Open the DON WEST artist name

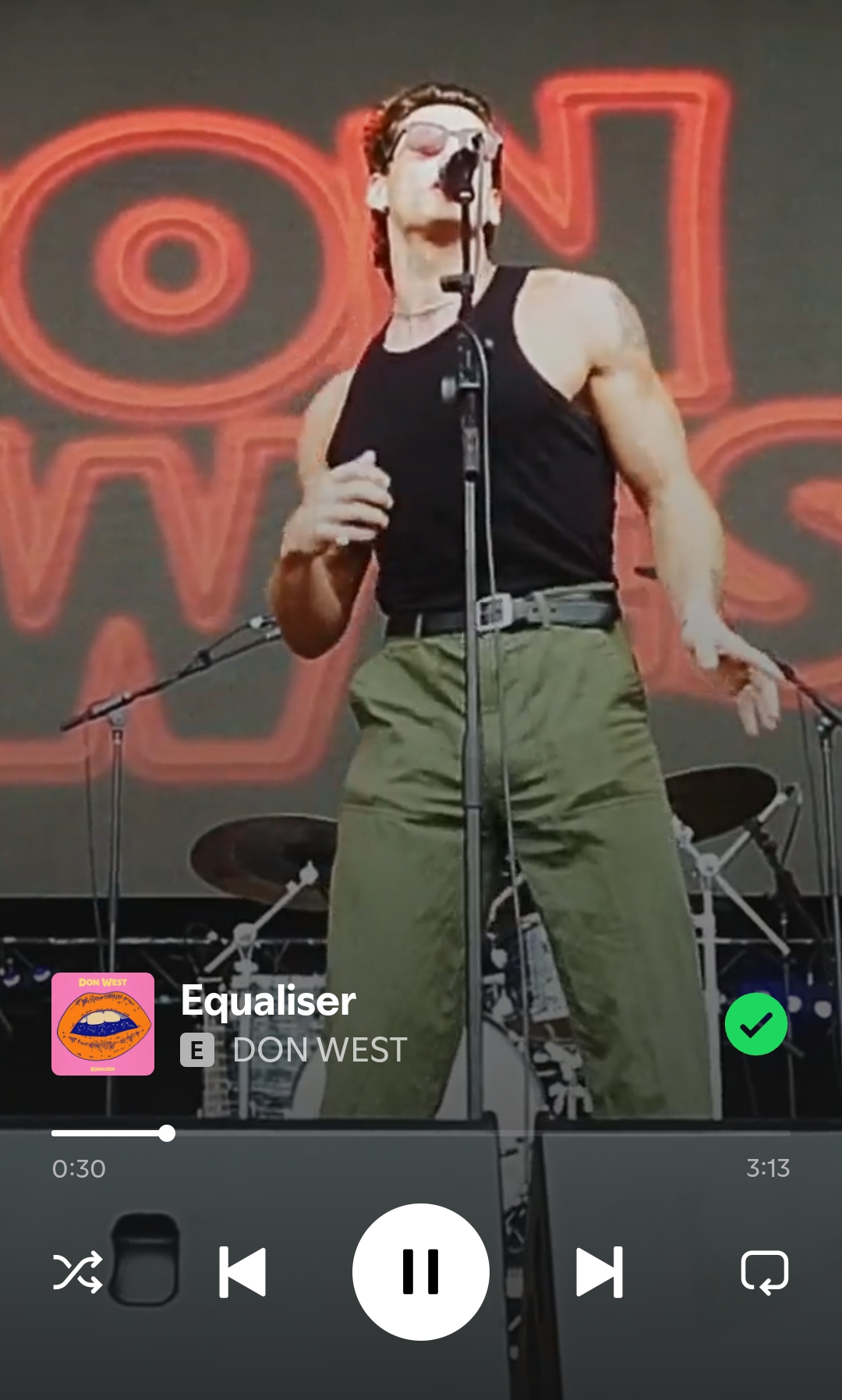pyautogui.click(x=320, y=1051)
